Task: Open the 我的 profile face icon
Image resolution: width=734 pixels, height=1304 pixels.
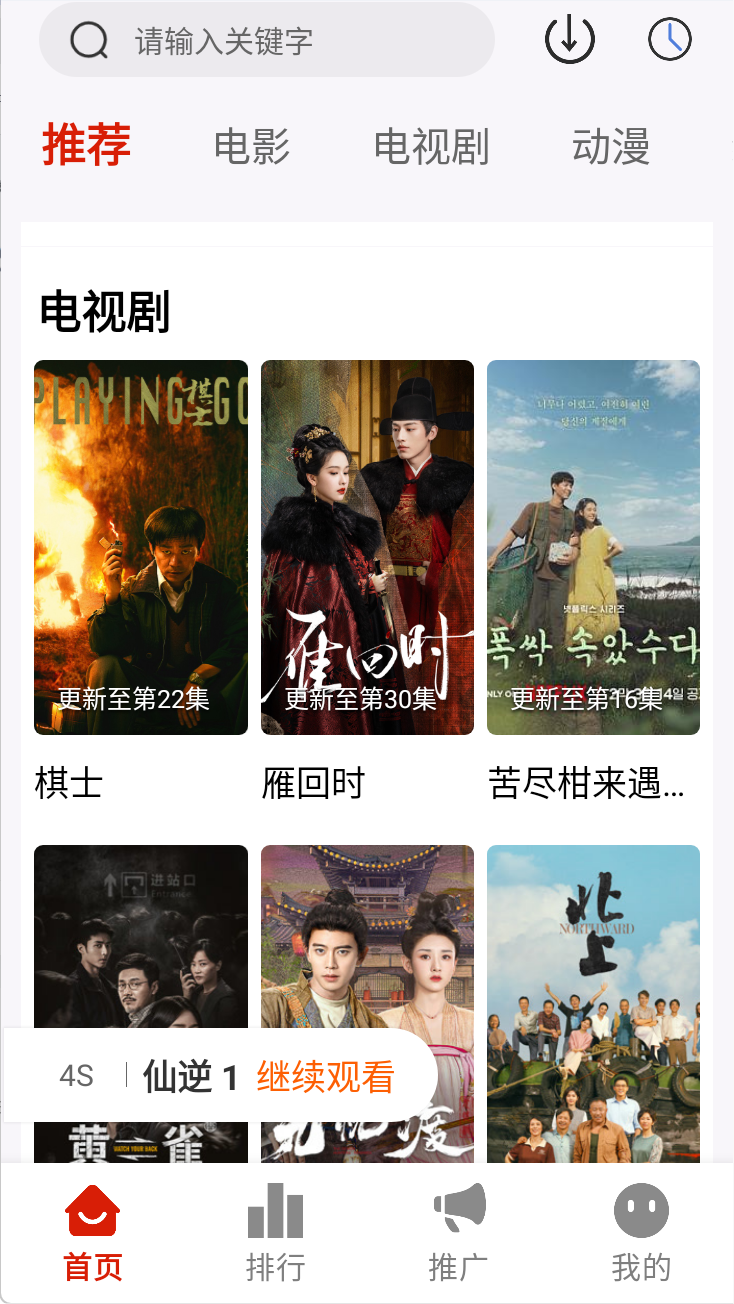Action: 640,1209
